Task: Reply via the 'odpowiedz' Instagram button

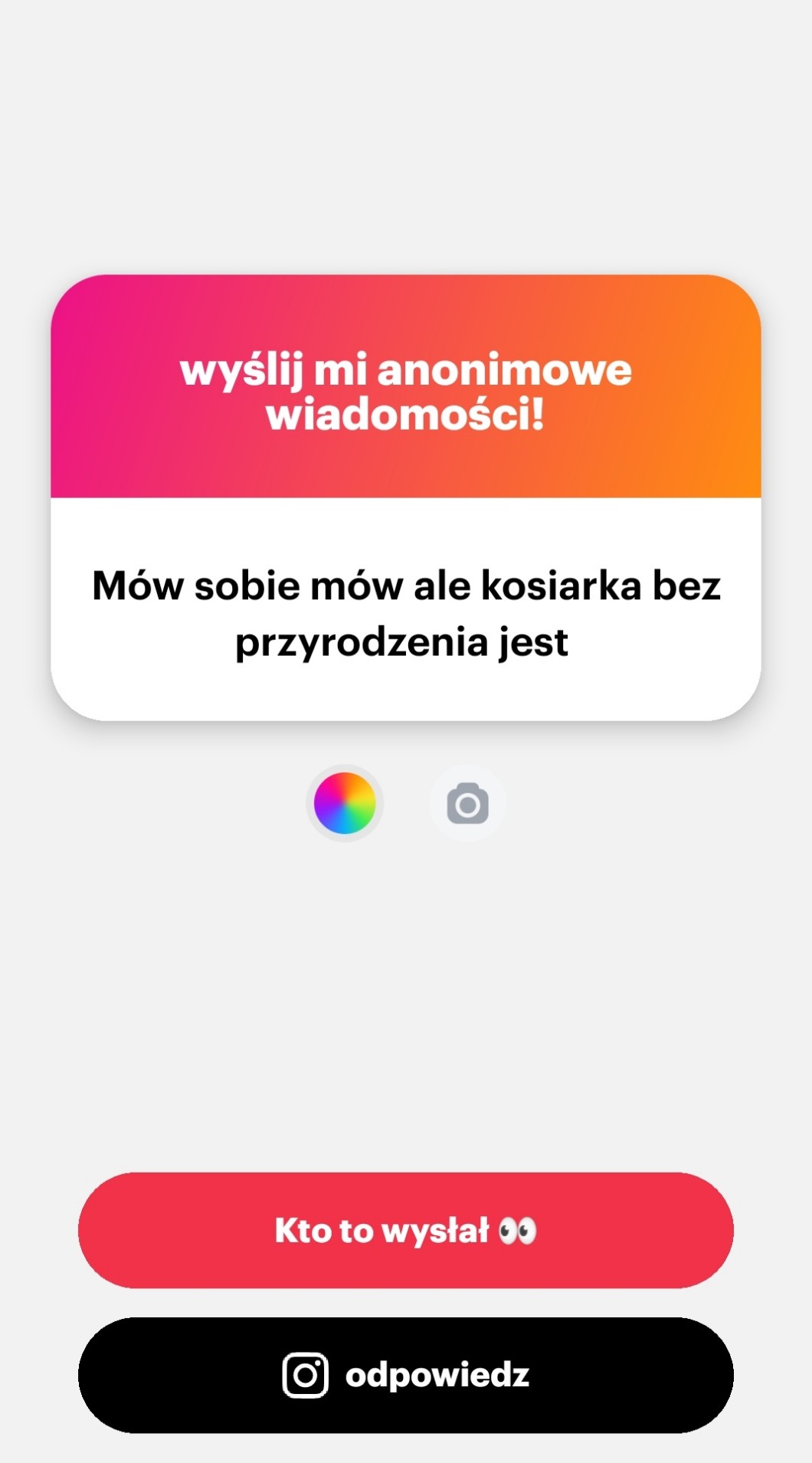Action: pyautogui.click(x=406, y=1376)
